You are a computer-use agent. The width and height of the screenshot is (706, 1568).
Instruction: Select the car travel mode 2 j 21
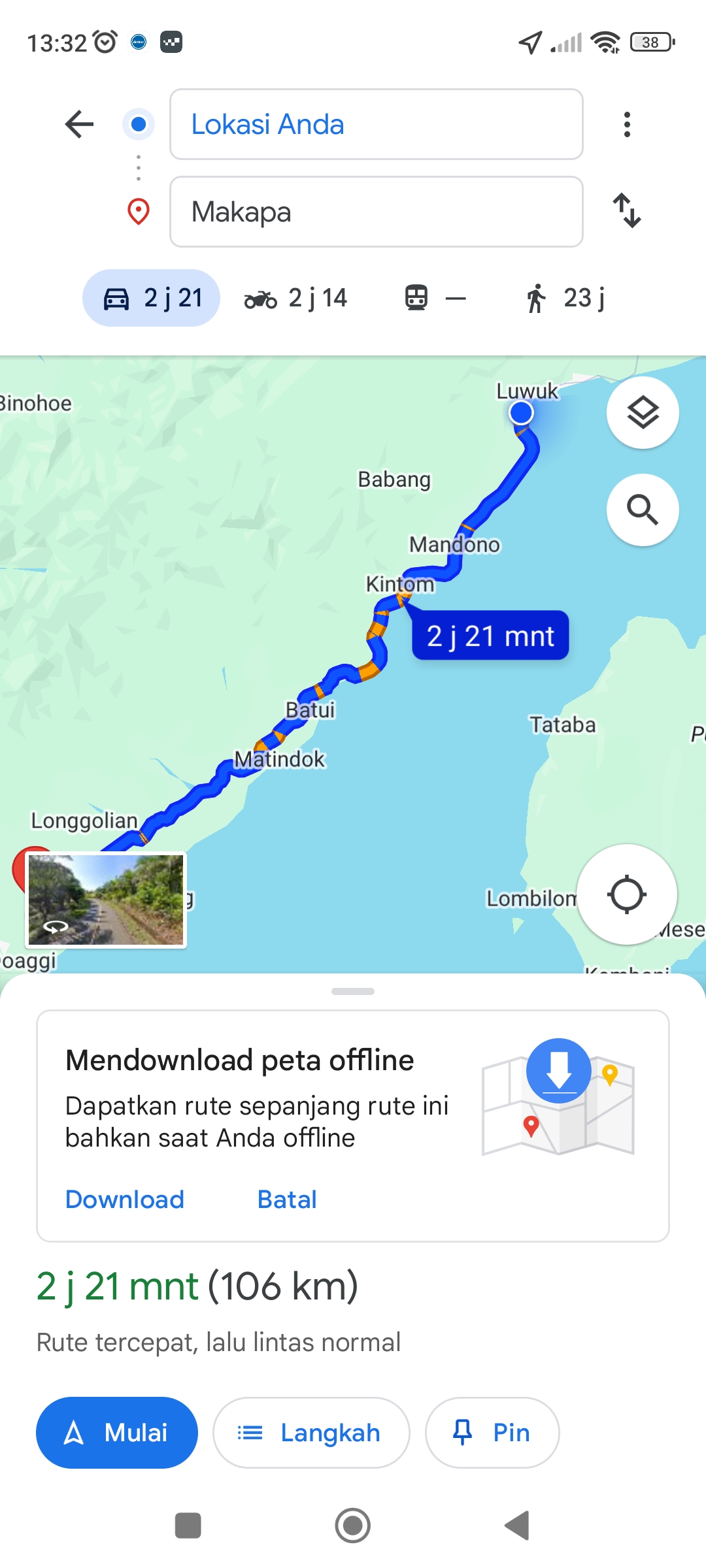[x=151, y=298]
